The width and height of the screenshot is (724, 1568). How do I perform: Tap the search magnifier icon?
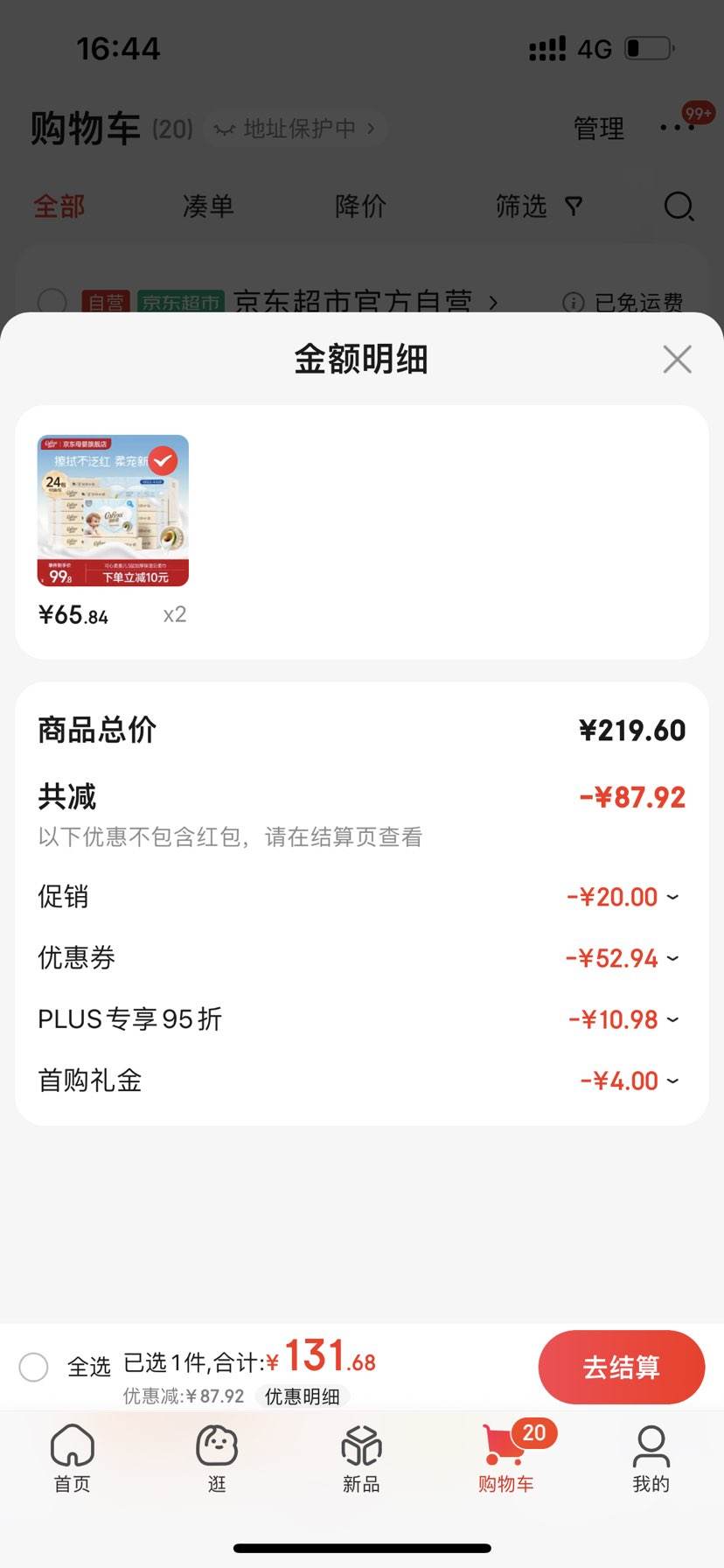(x=679, y=207)
